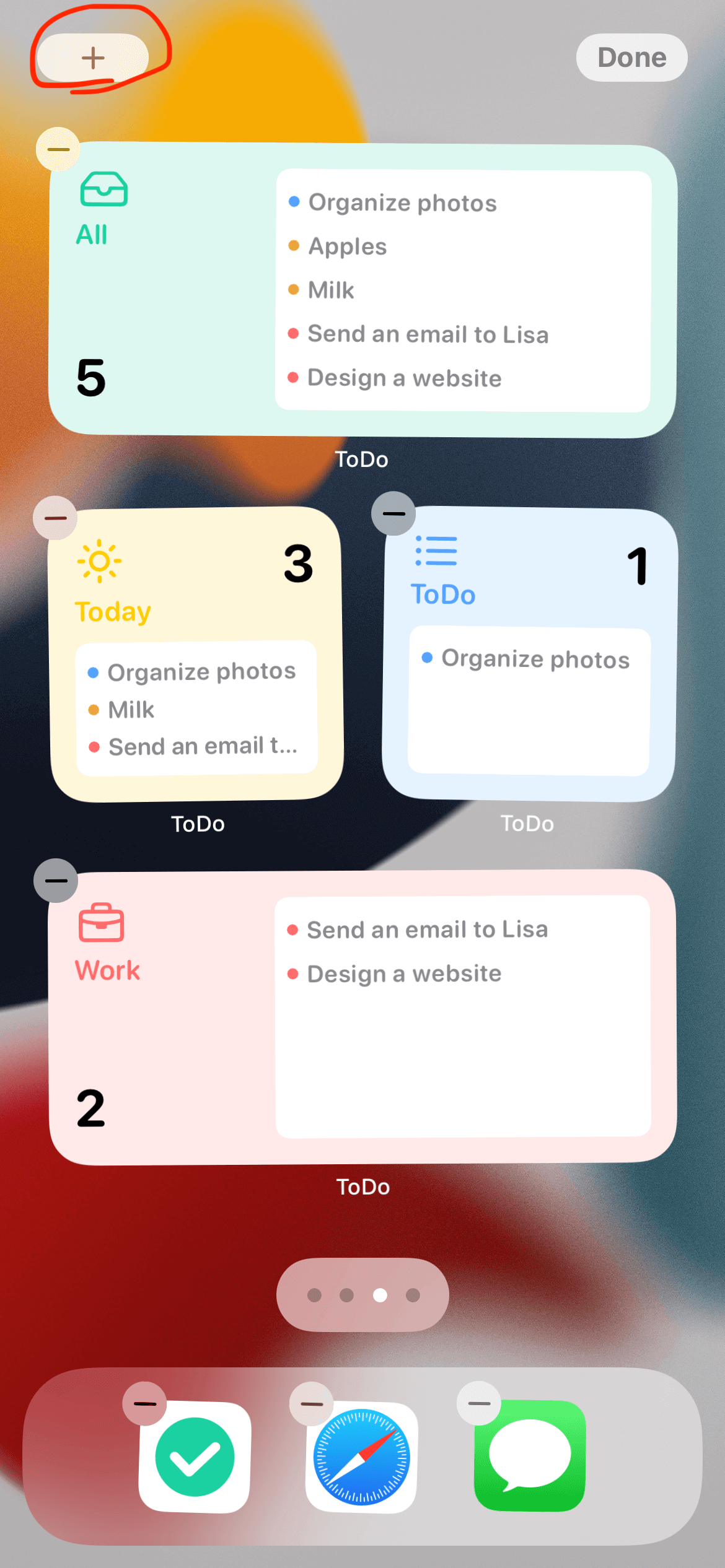The image size is (725, 1568).
Task: Remove the Work widget
Action: pyautogui.click(x=56, y=881)
